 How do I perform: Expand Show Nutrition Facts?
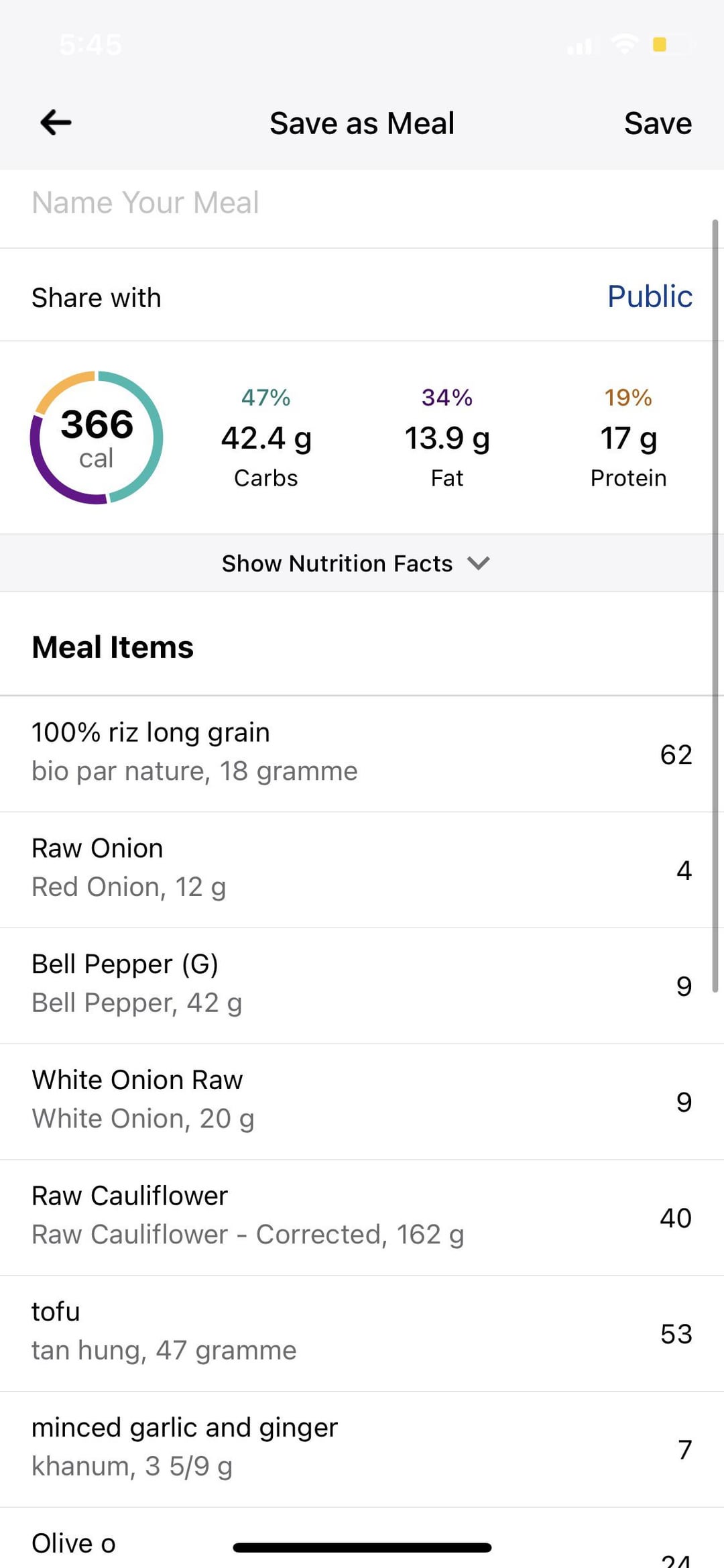[355, 563]
